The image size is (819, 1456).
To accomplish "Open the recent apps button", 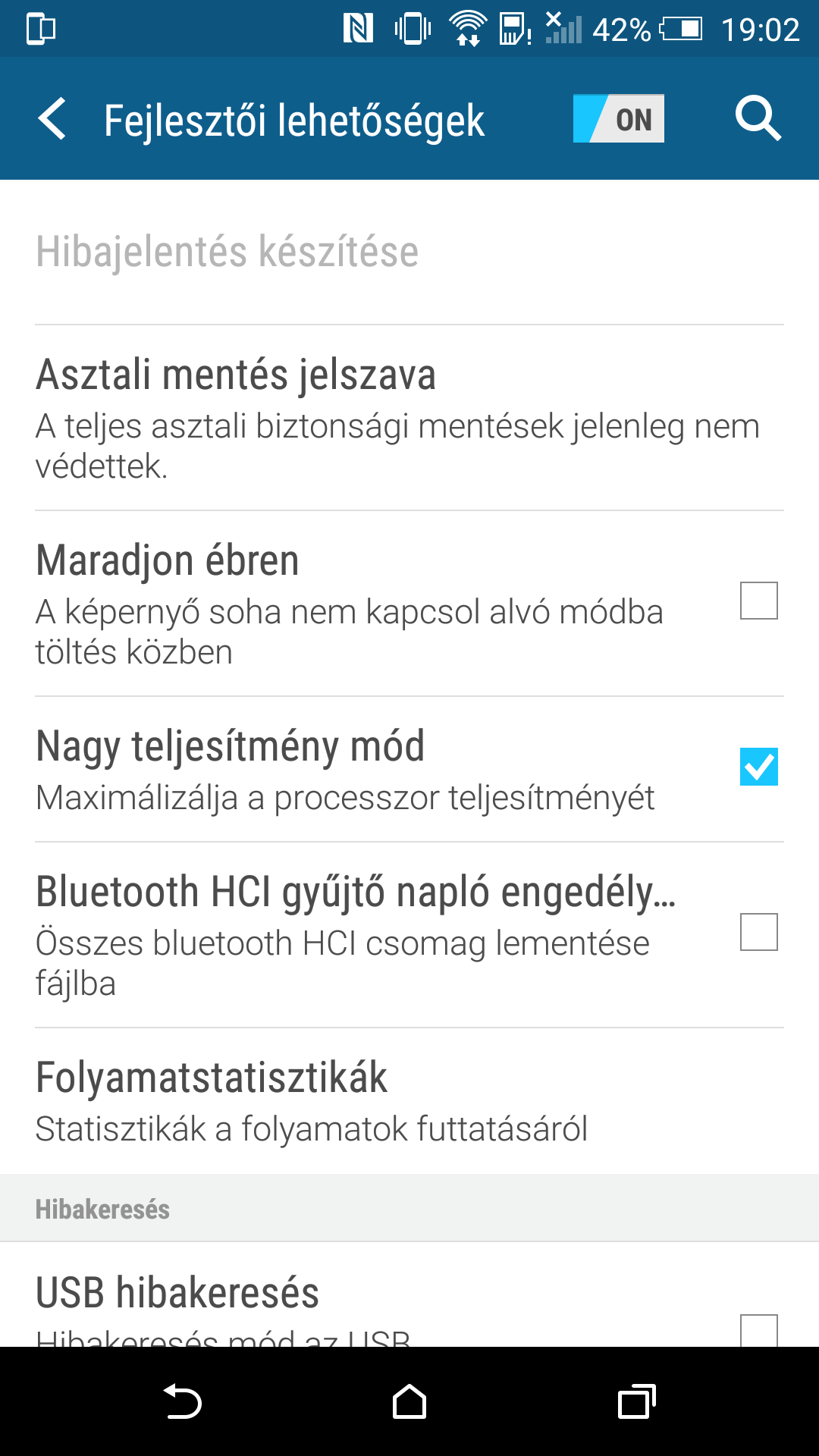I will pyautogui.click(x=636, y=1401).
